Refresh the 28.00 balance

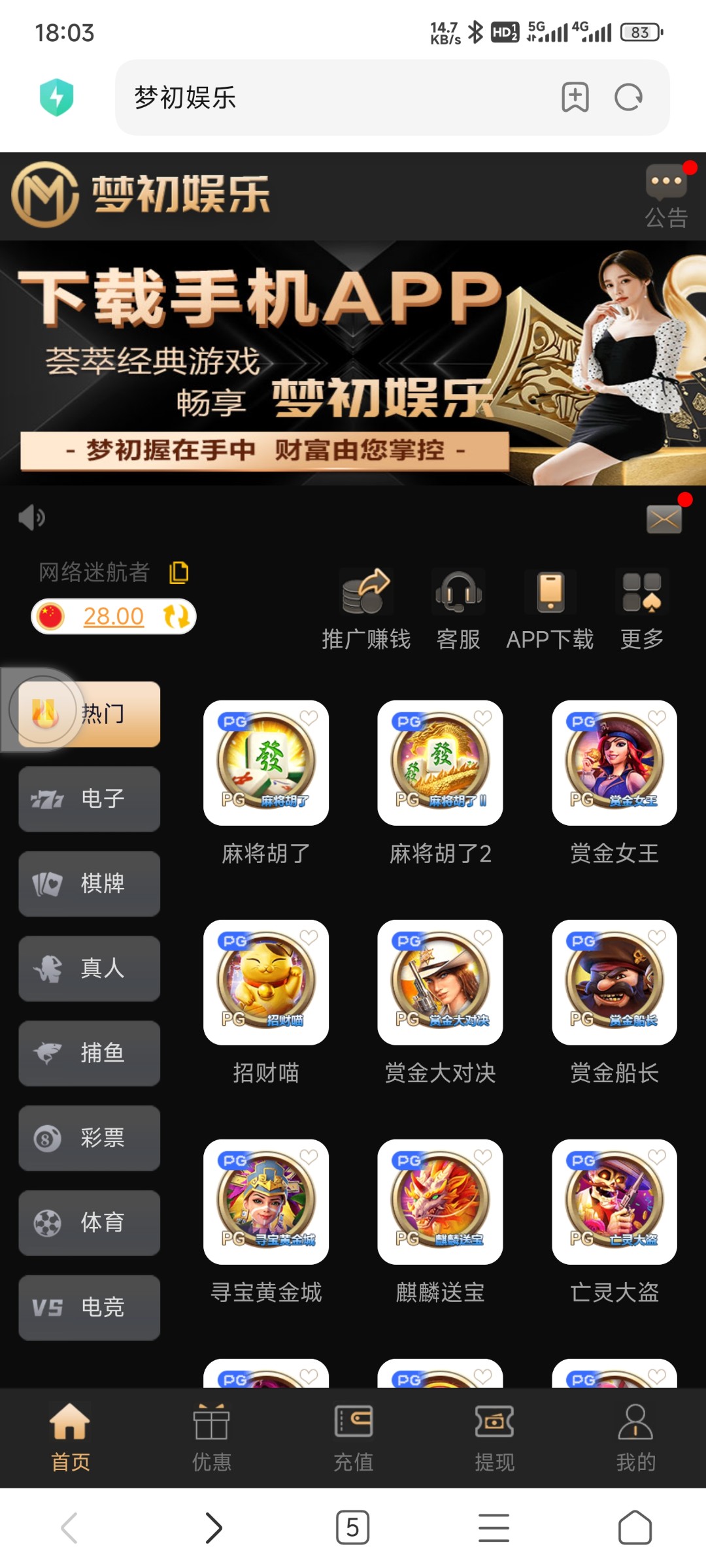tap(176, 616)
